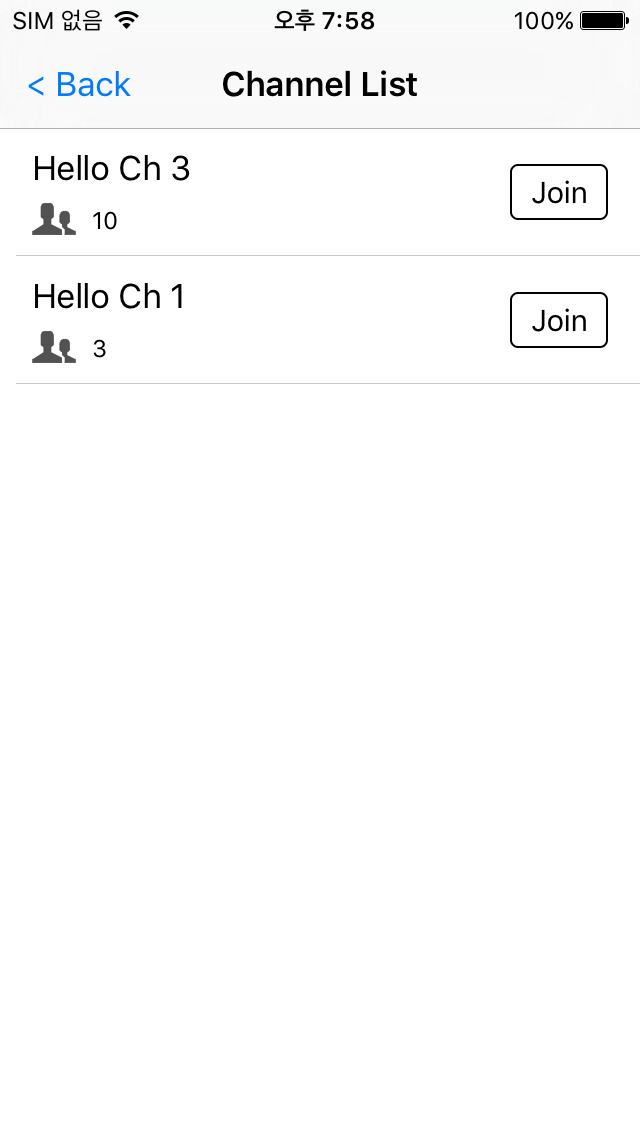Join the Hello Ch 1 channel
640x1136 pixels.
pyautogui.click(x=558, y=320)
